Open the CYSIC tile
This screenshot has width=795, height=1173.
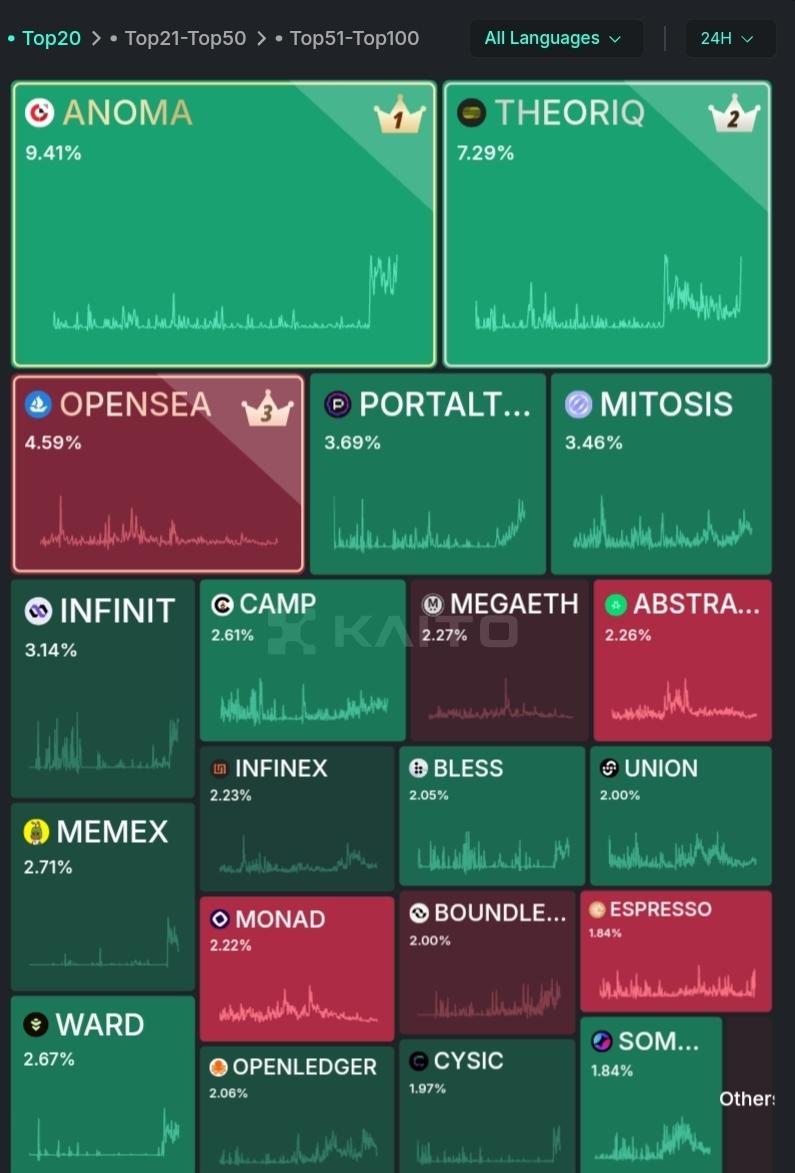(x=487, y=1105)
